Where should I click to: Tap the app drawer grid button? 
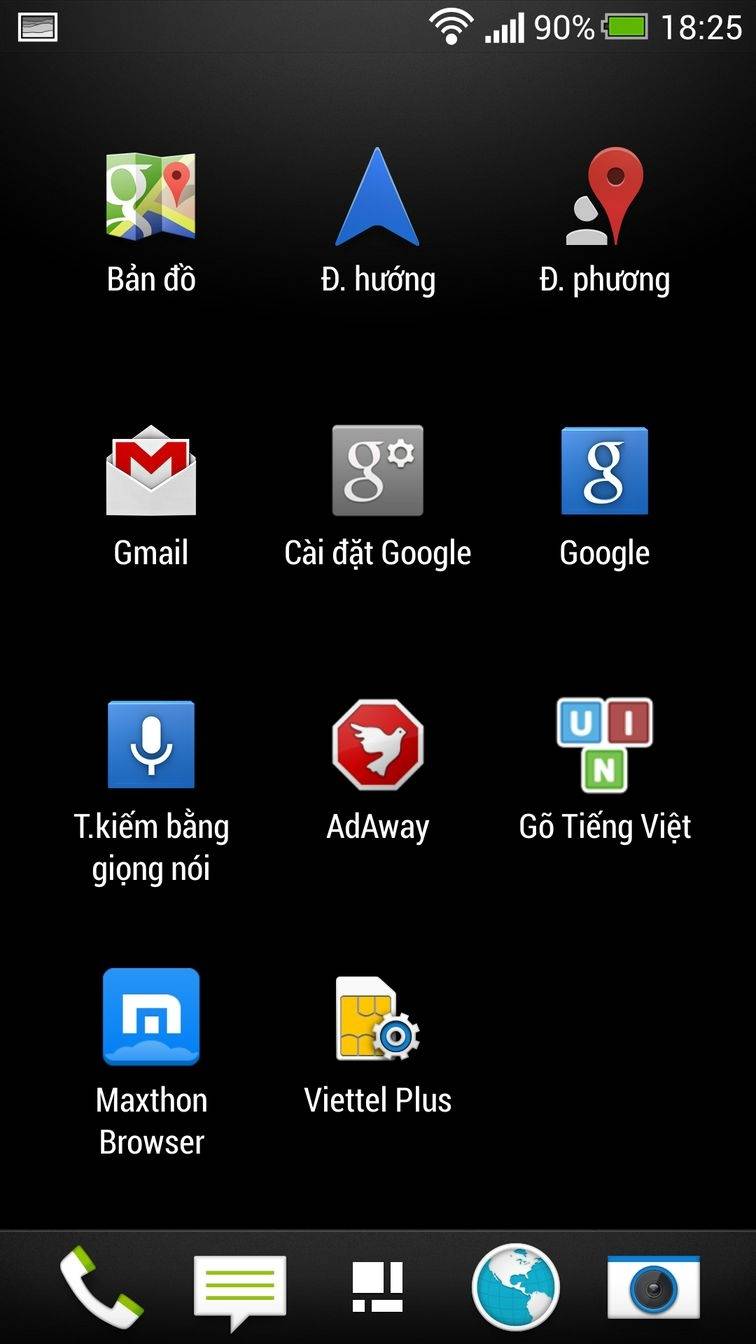click(377, 1287)
